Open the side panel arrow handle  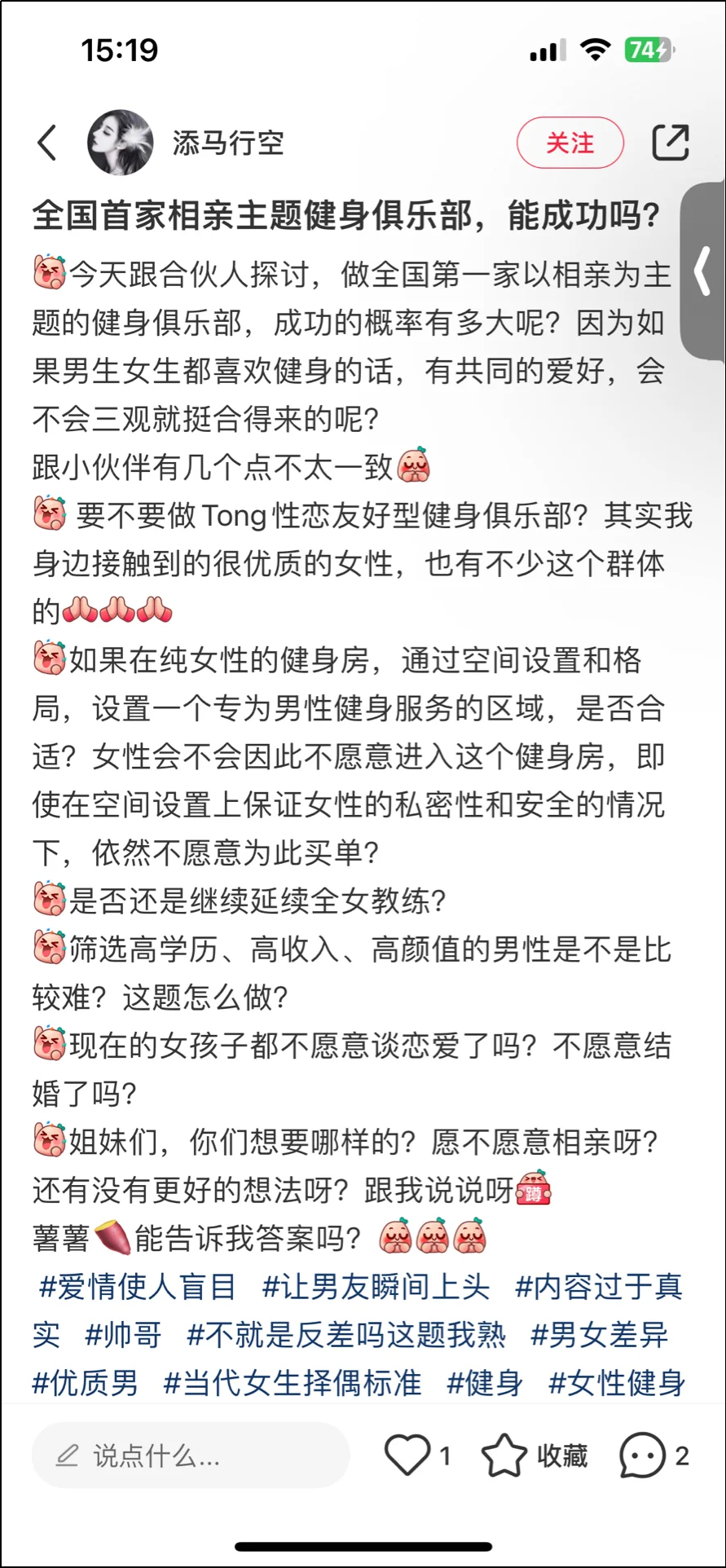coord(702,271)
